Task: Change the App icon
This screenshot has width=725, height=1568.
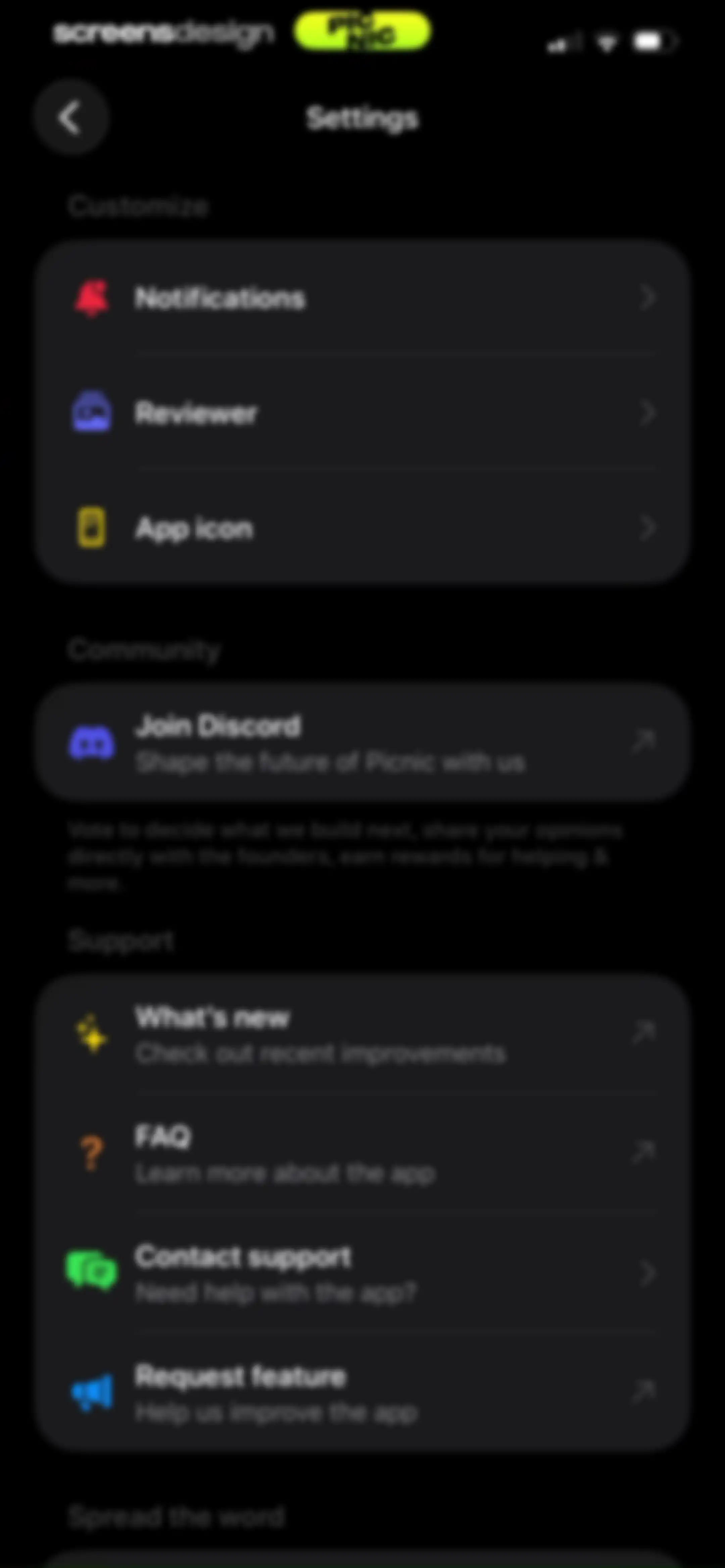Action: [363, 527]
